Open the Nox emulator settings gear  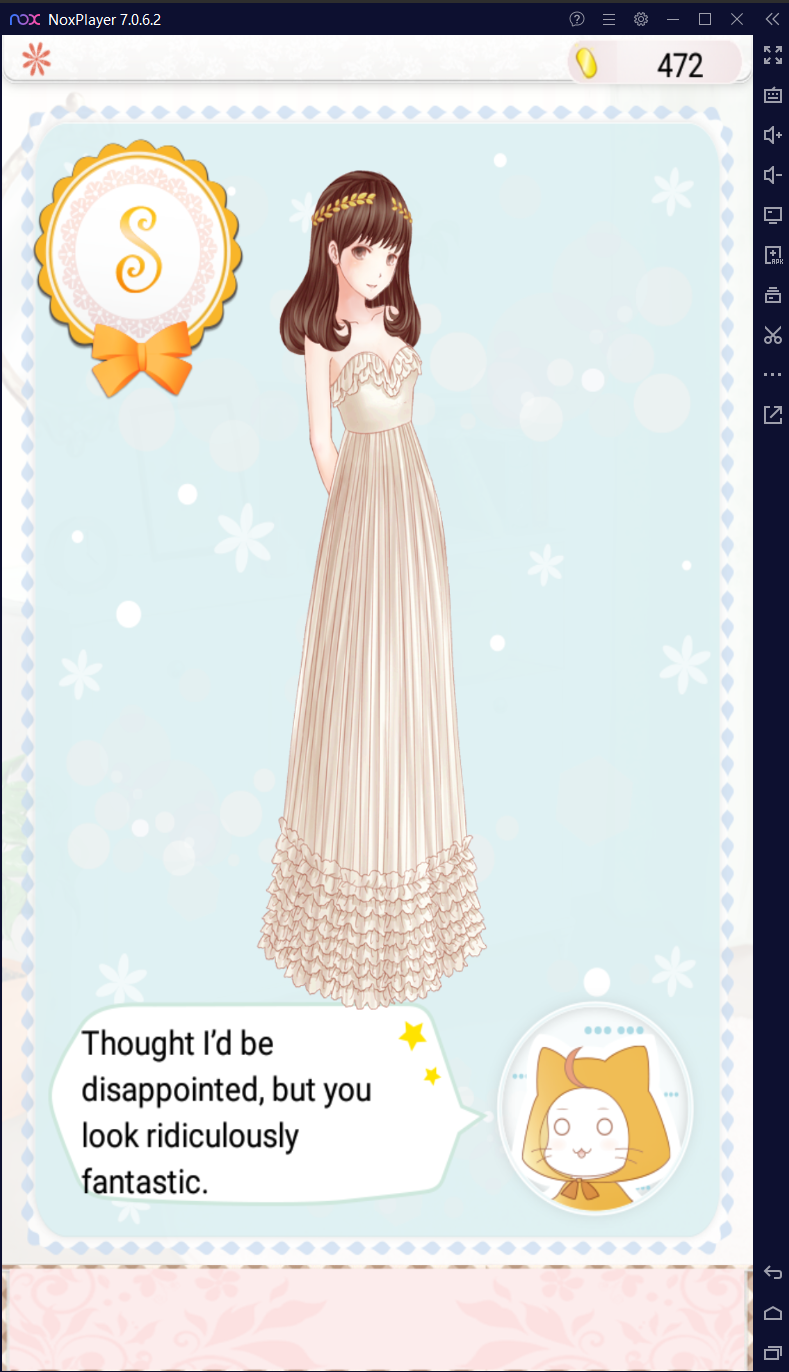tap(641, 19)
